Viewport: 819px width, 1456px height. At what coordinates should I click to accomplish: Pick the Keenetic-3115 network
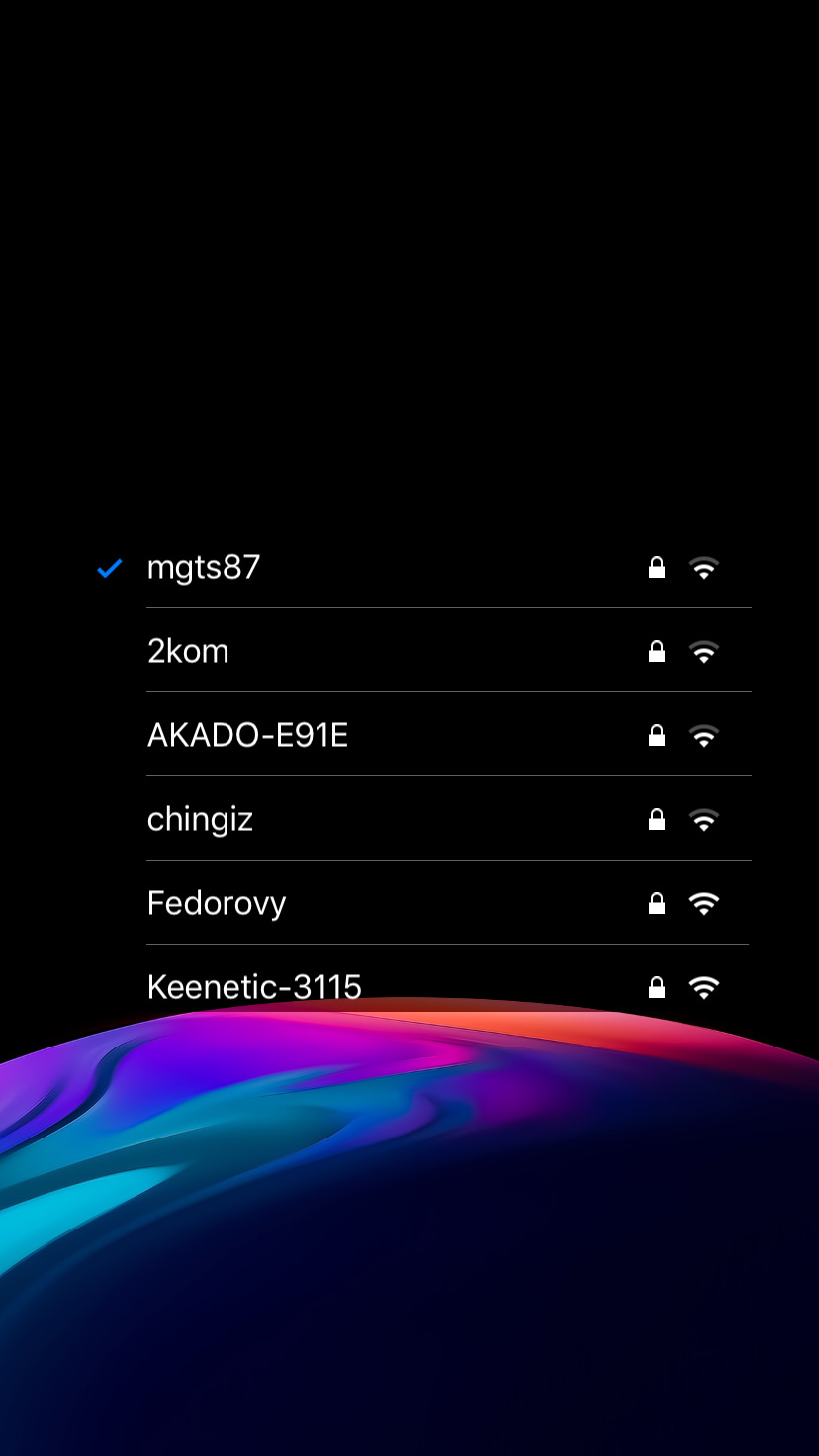pyautogui.click(x=254, y=987)
